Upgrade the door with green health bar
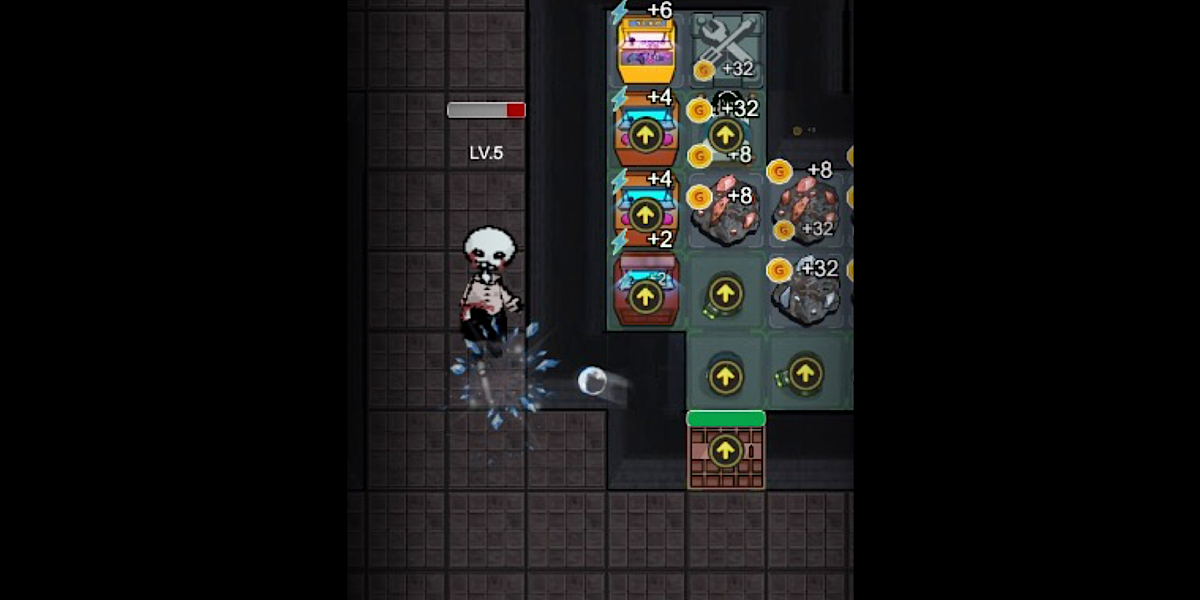 (x=725, y=452)
